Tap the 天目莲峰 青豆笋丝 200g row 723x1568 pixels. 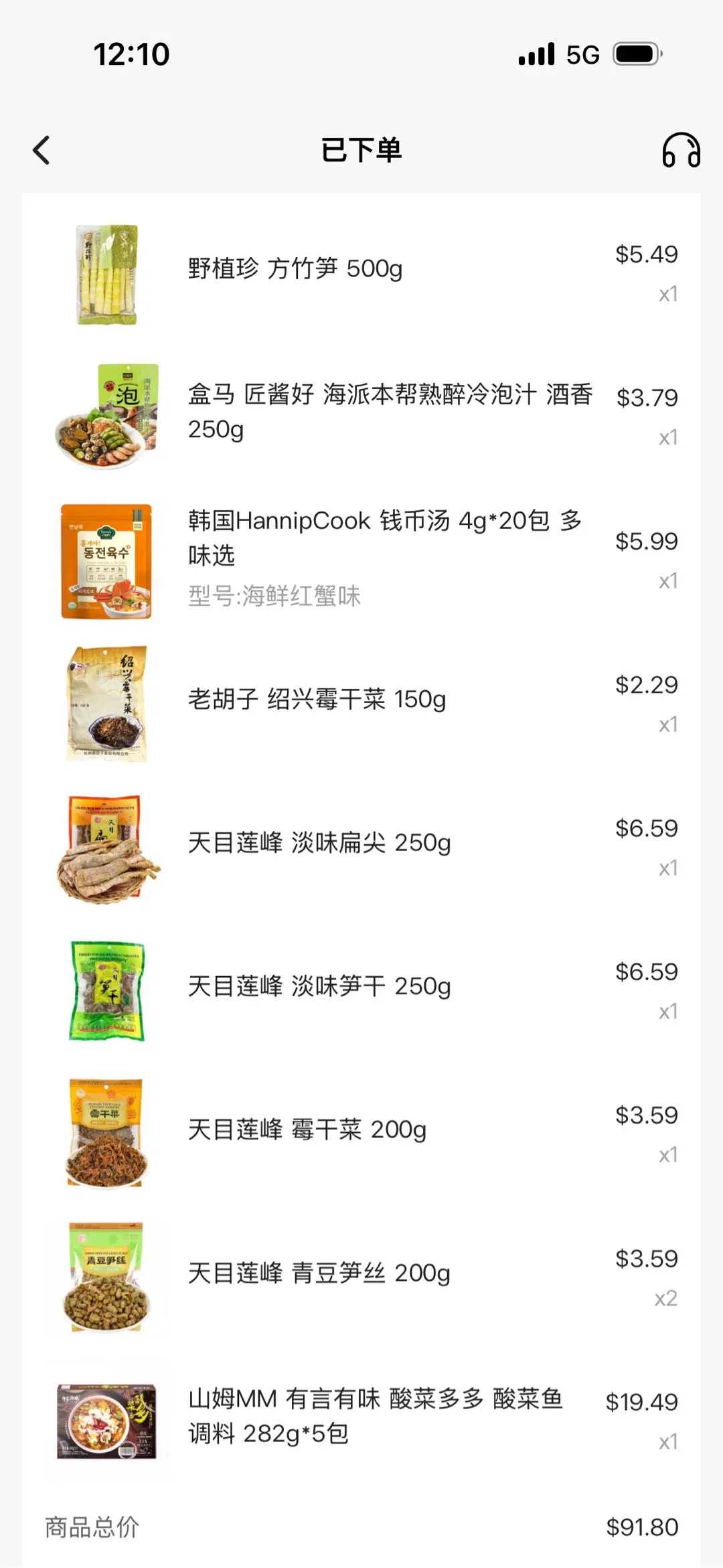click(x=319, y=1273)
